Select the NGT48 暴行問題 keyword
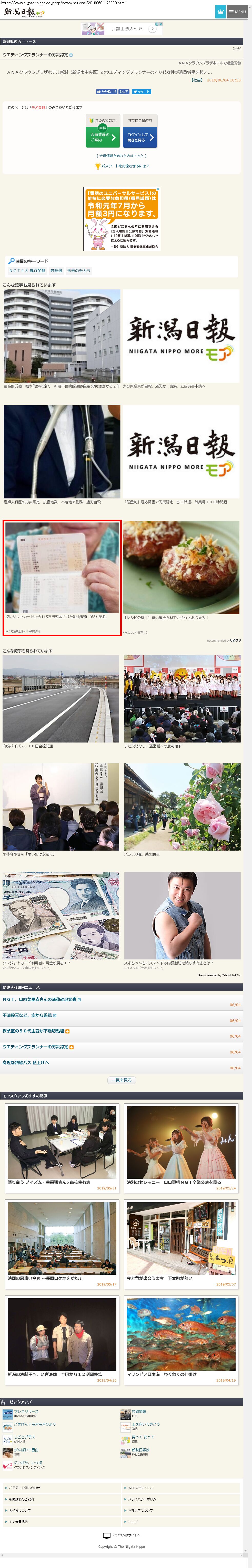The width and height of the screenshot is (252, 1568). click(x=27, y=270)
